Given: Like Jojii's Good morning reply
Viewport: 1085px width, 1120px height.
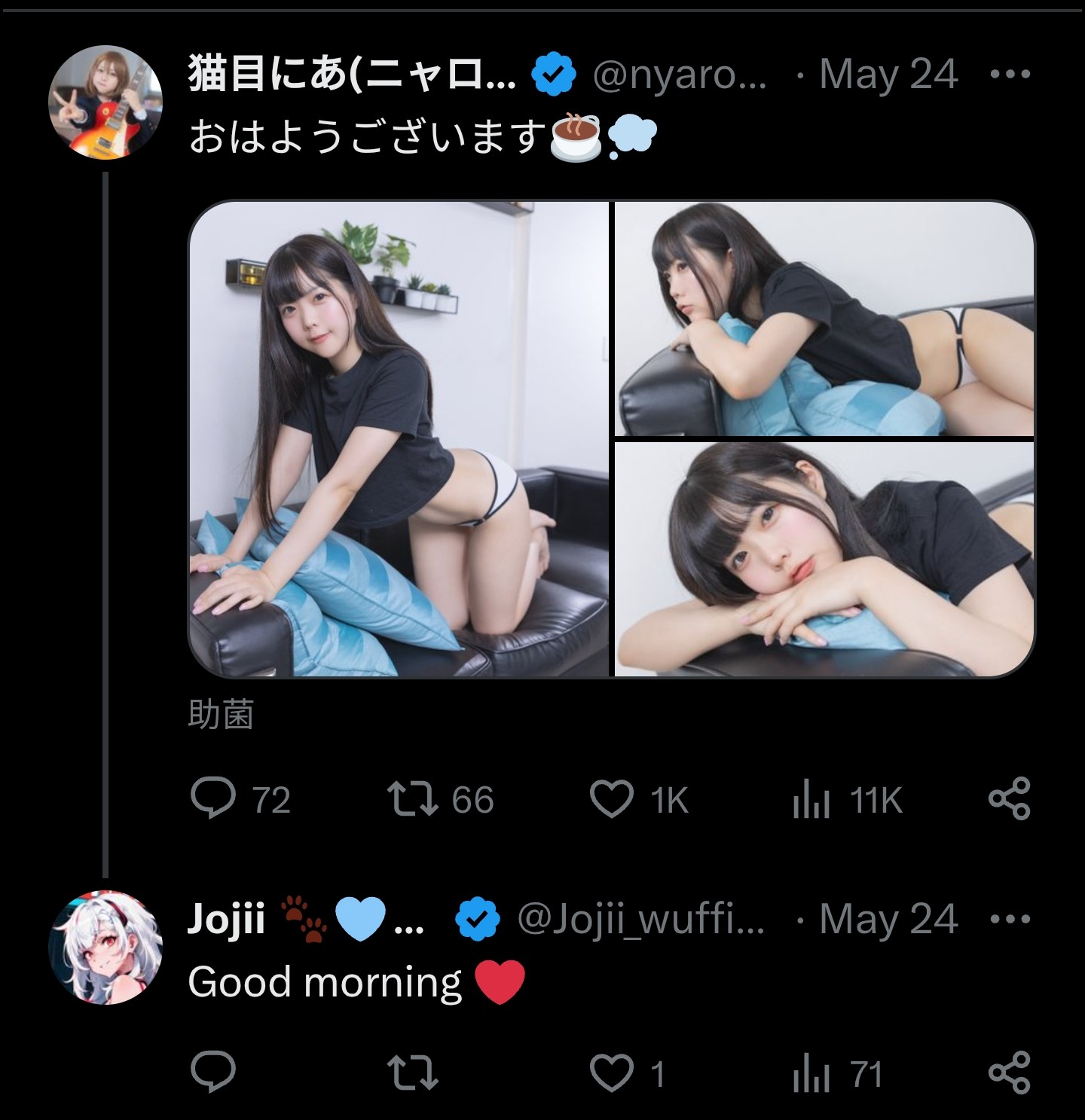Looking at the screenshot, I should 611,1073.
